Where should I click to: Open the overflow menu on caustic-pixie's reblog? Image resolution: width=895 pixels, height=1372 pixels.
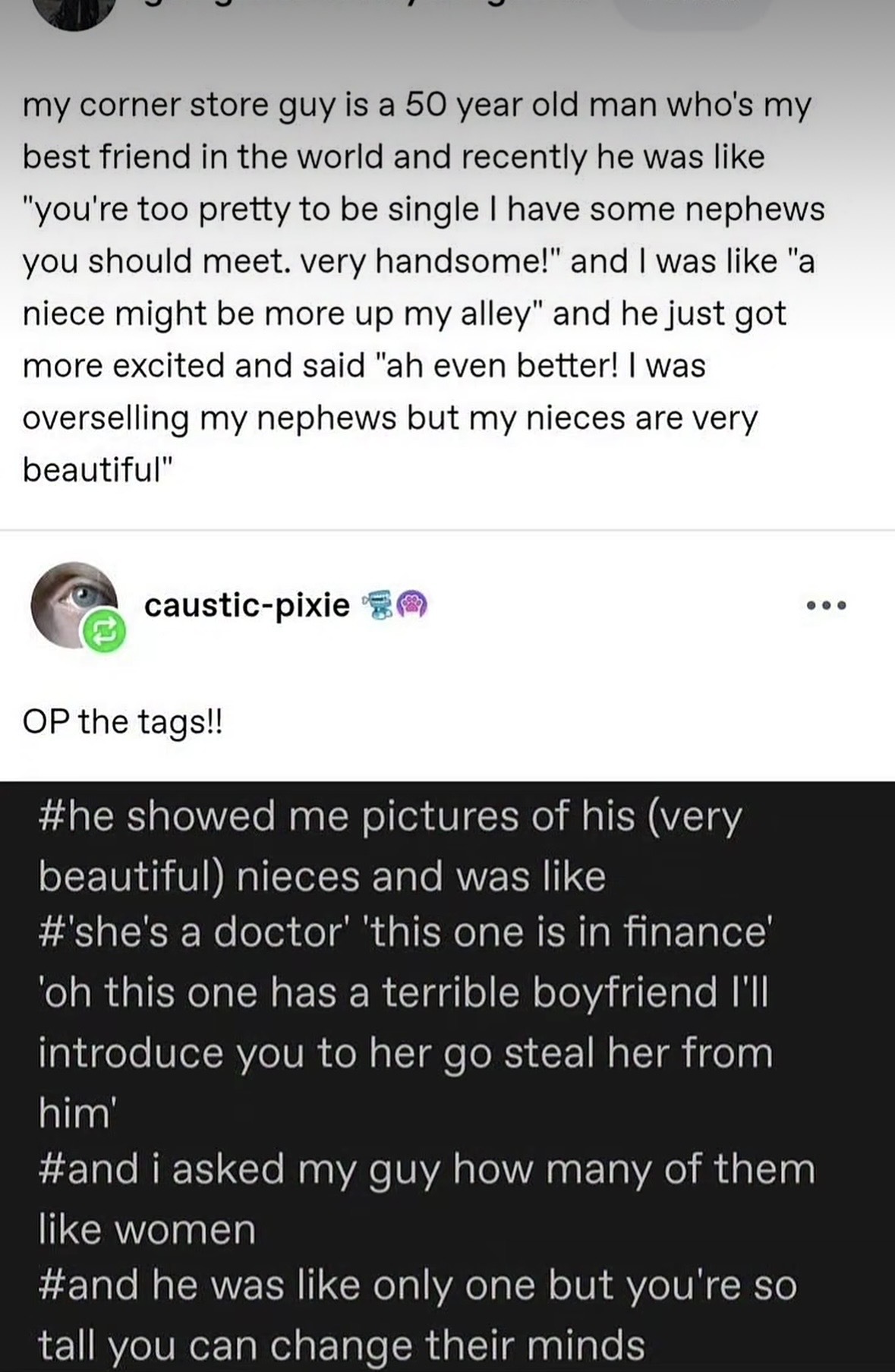point(826,606)
